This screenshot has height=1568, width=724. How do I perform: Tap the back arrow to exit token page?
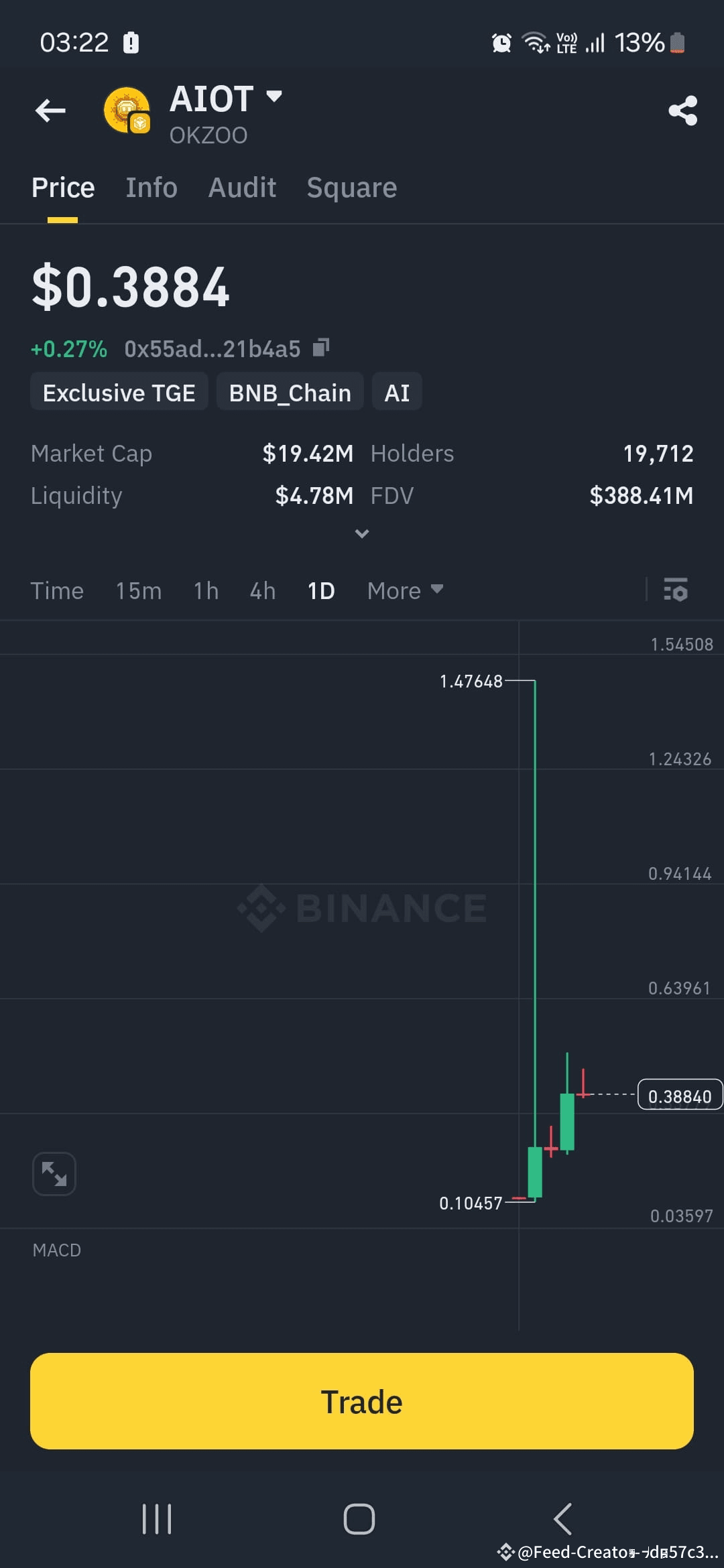(49, 111)
